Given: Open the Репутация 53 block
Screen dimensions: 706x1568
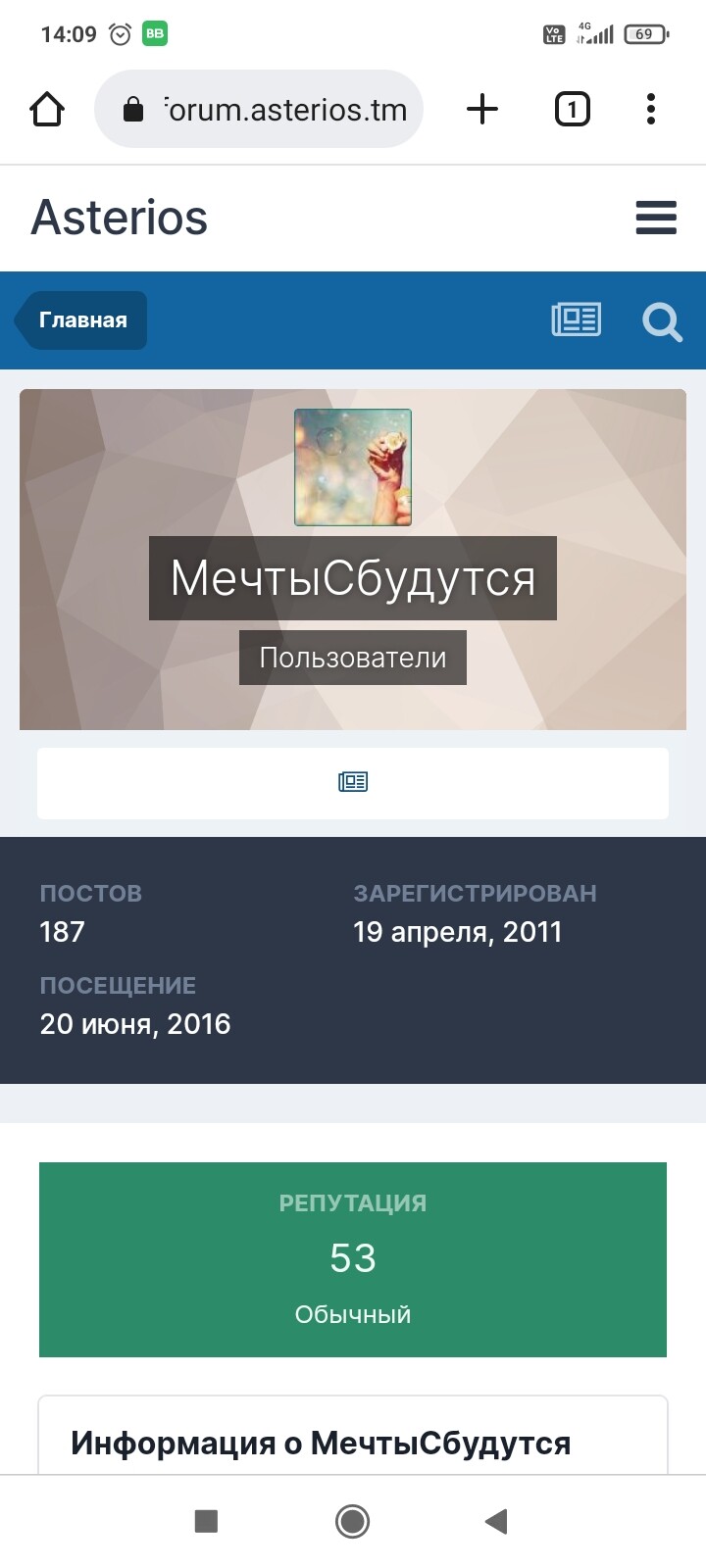Looking at the screenshot, I should (x=353, y=1259).
